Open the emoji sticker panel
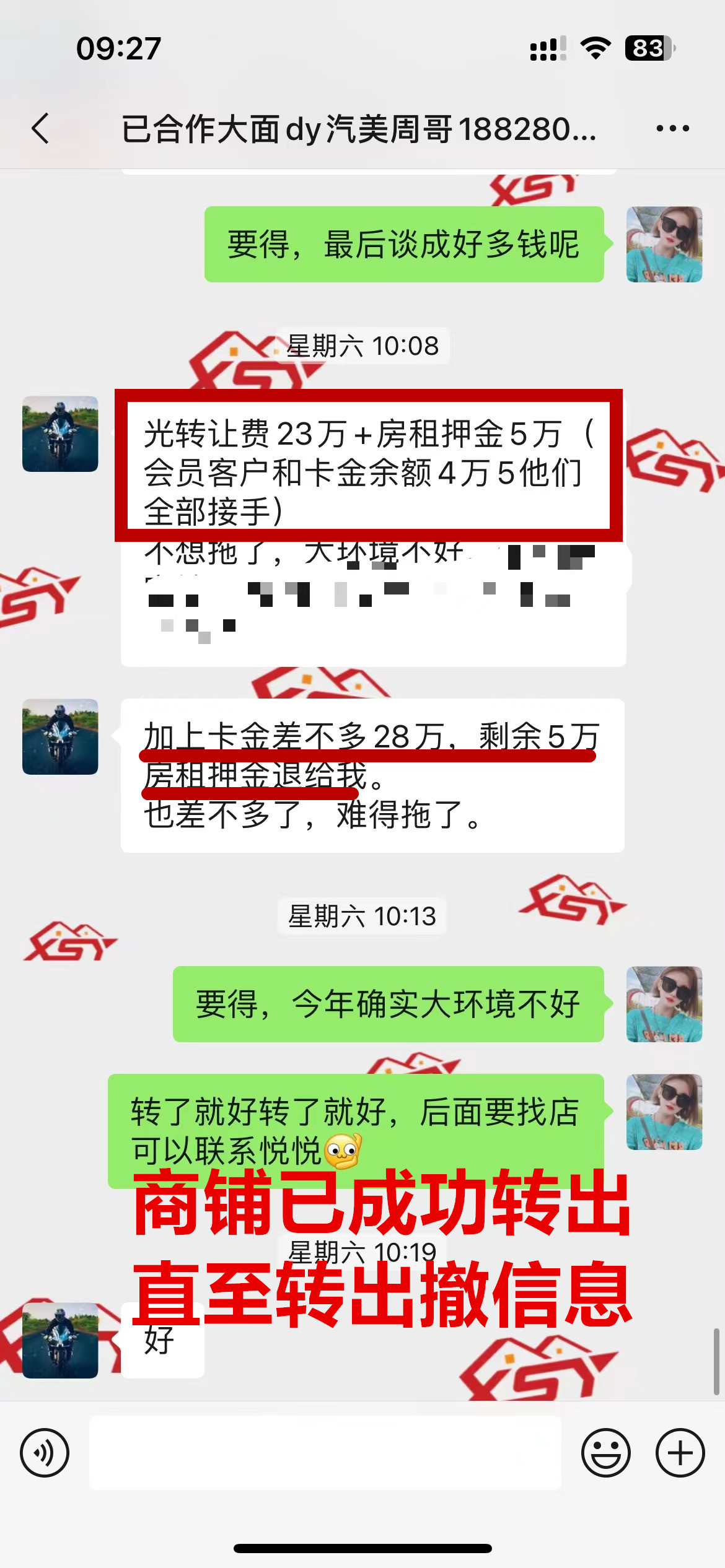This screenshot has height=1568, width=725. click(x=605, y=1452)
